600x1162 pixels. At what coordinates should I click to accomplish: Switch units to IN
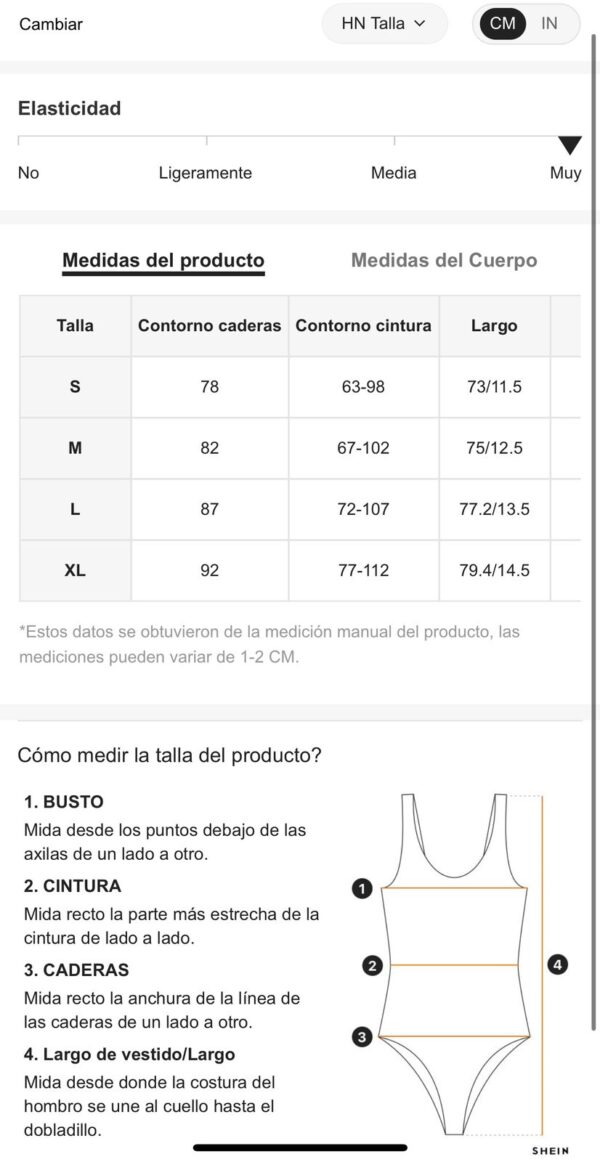click(549, 23)
